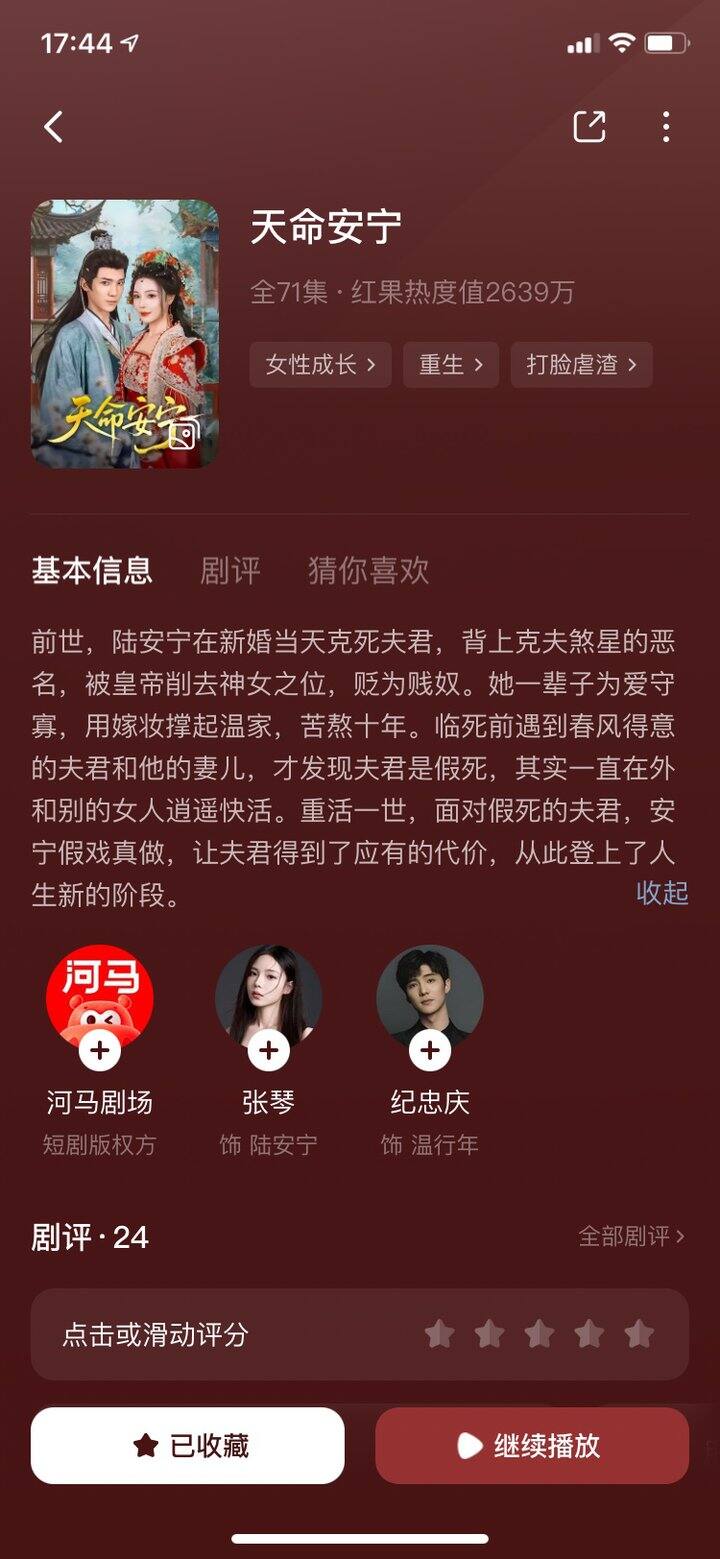Expand the 打脸虐渣 tag
720x1559 pixels.
[581, 365]
